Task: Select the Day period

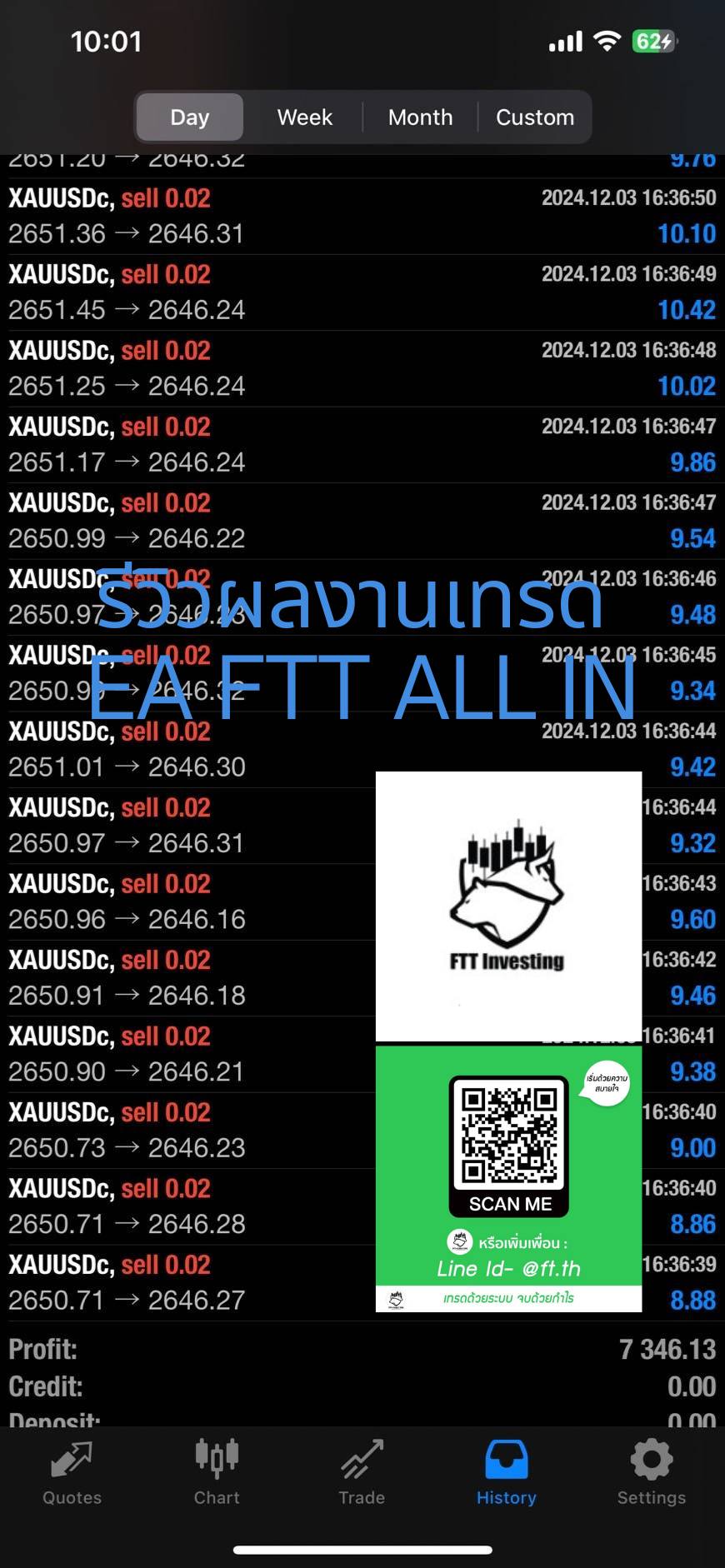Action: tap(190, 117)
